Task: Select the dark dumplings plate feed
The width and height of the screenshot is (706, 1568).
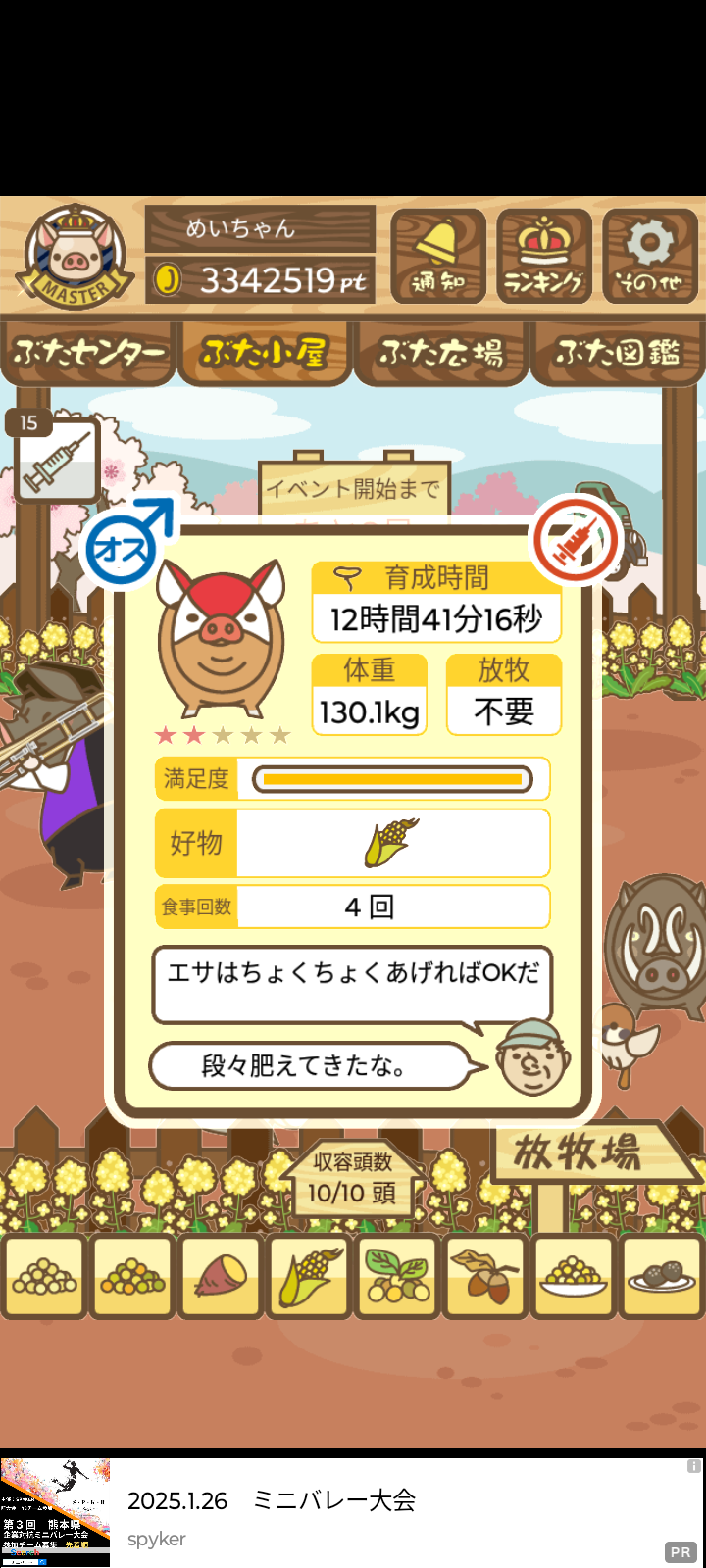Action: pyautogui.click(x=662, y=1277)
